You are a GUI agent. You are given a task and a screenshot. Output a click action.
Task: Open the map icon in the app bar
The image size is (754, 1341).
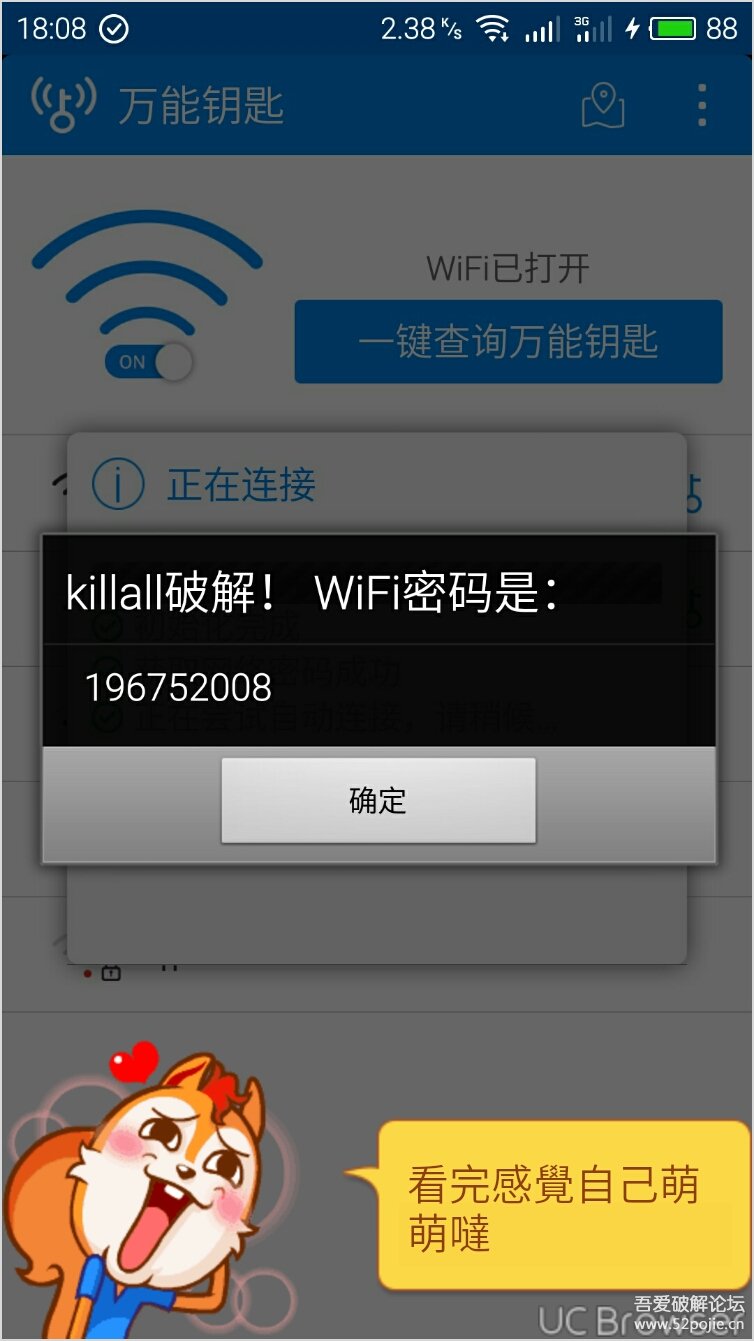603,105
